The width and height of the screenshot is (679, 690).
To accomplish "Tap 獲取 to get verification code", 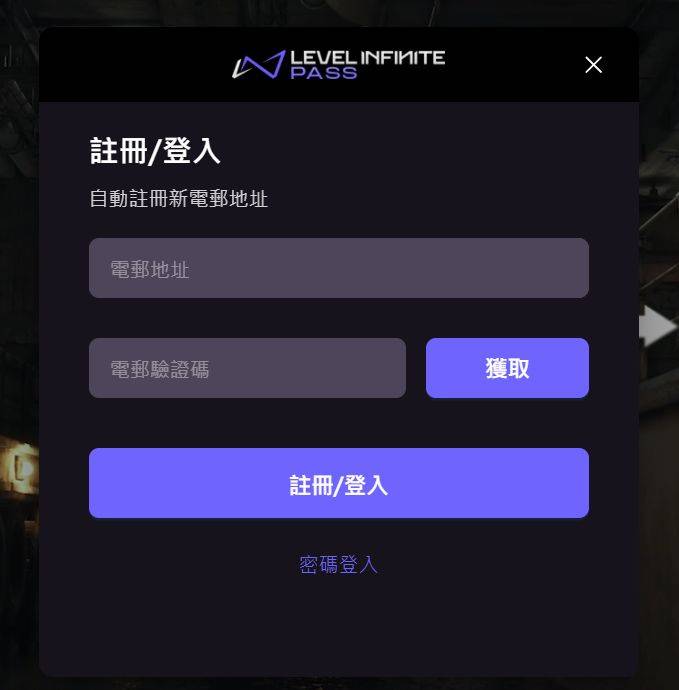I will coord(507,368).
